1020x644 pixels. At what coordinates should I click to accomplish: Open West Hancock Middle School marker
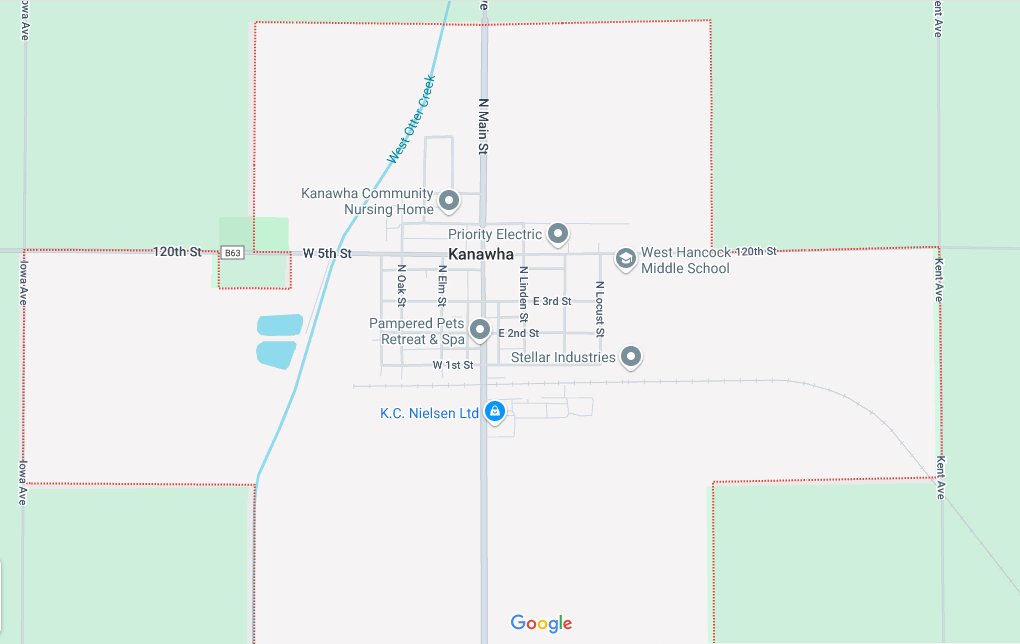tap(625, 258)
